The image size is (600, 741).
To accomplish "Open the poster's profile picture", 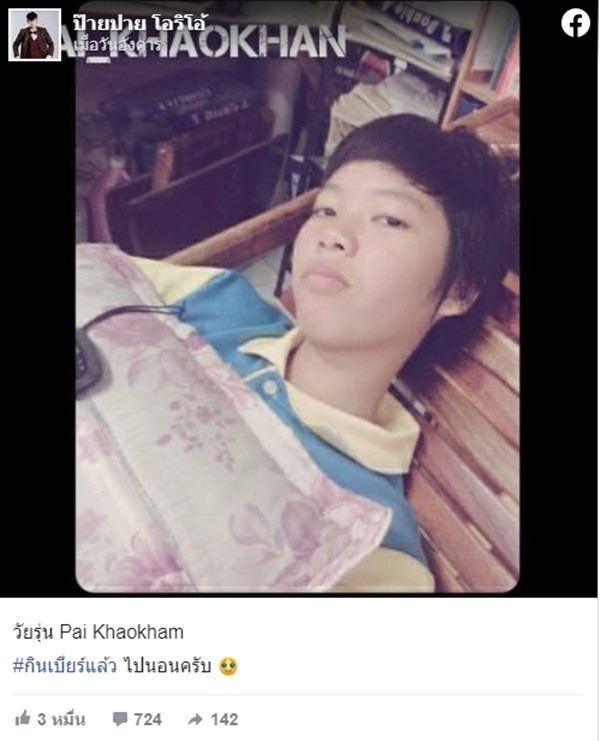I will click(x=35, y=35).
